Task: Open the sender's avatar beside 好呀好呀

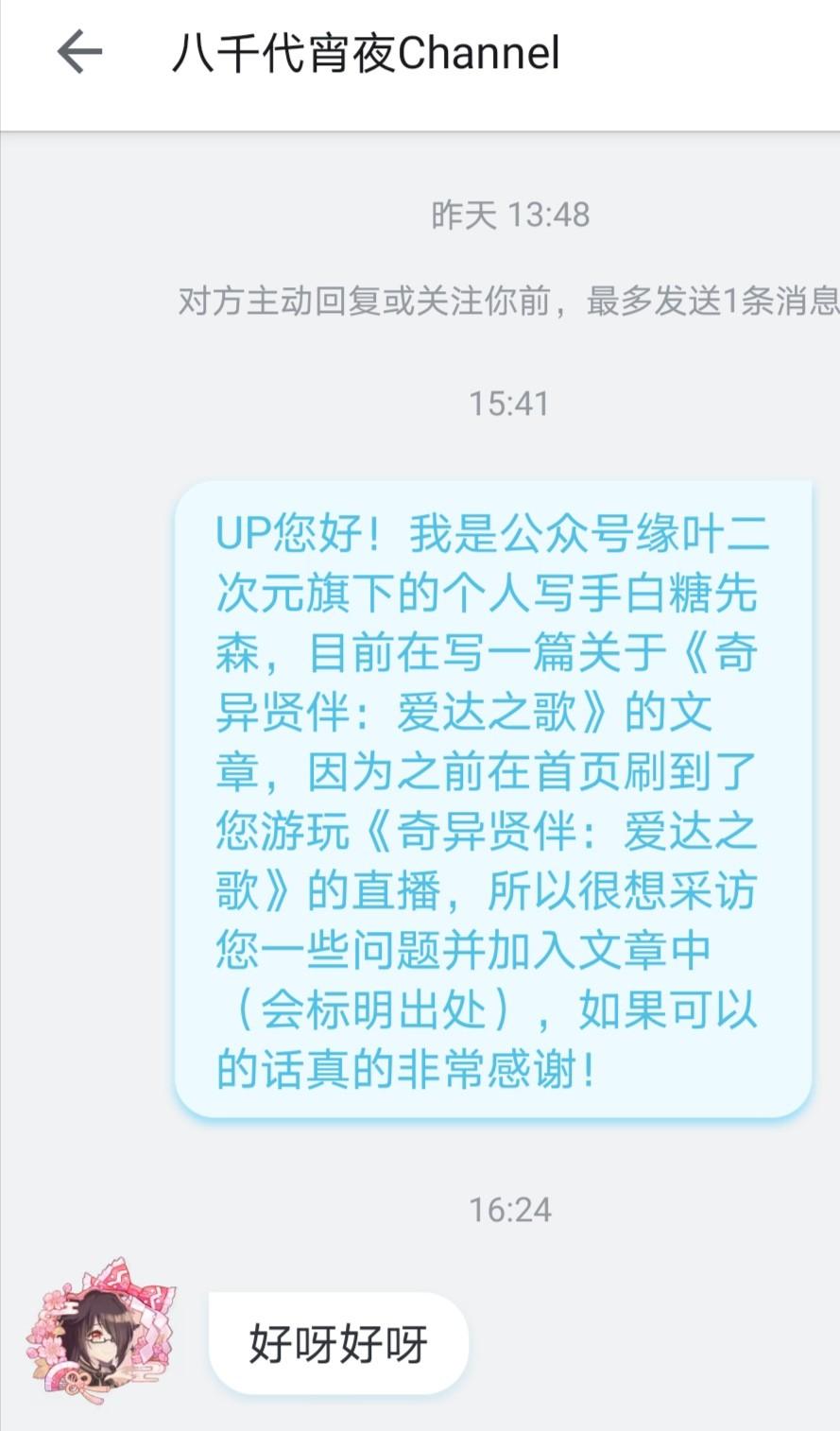Action: [100, 1332]
